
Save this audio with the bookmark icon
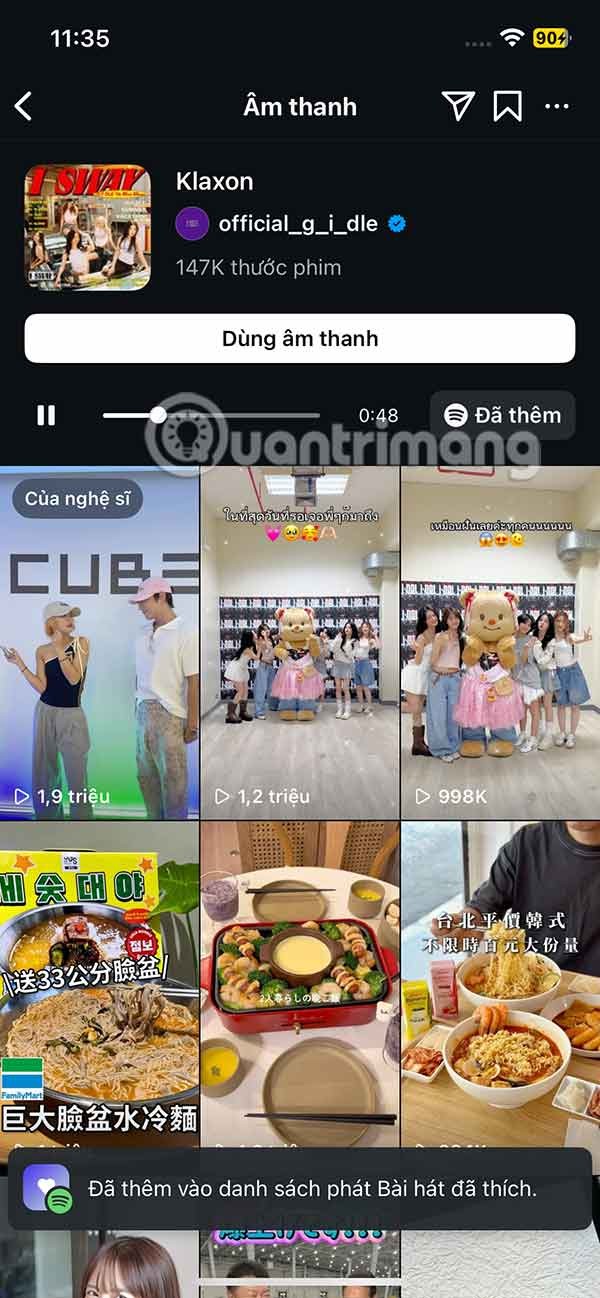(508, 106)
